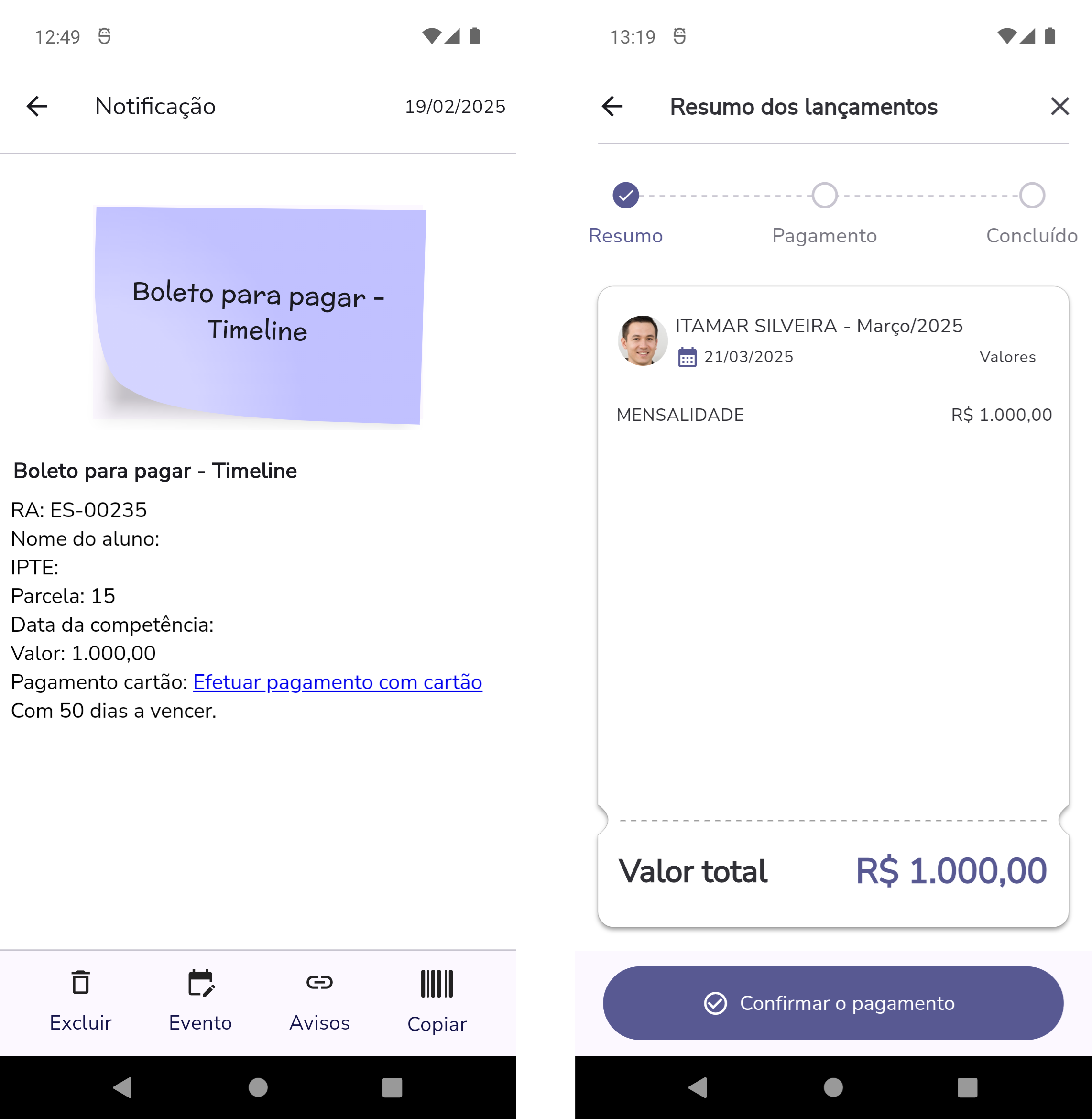
Task: Go back from Resumo dos lançamentos
Action: 612,106
